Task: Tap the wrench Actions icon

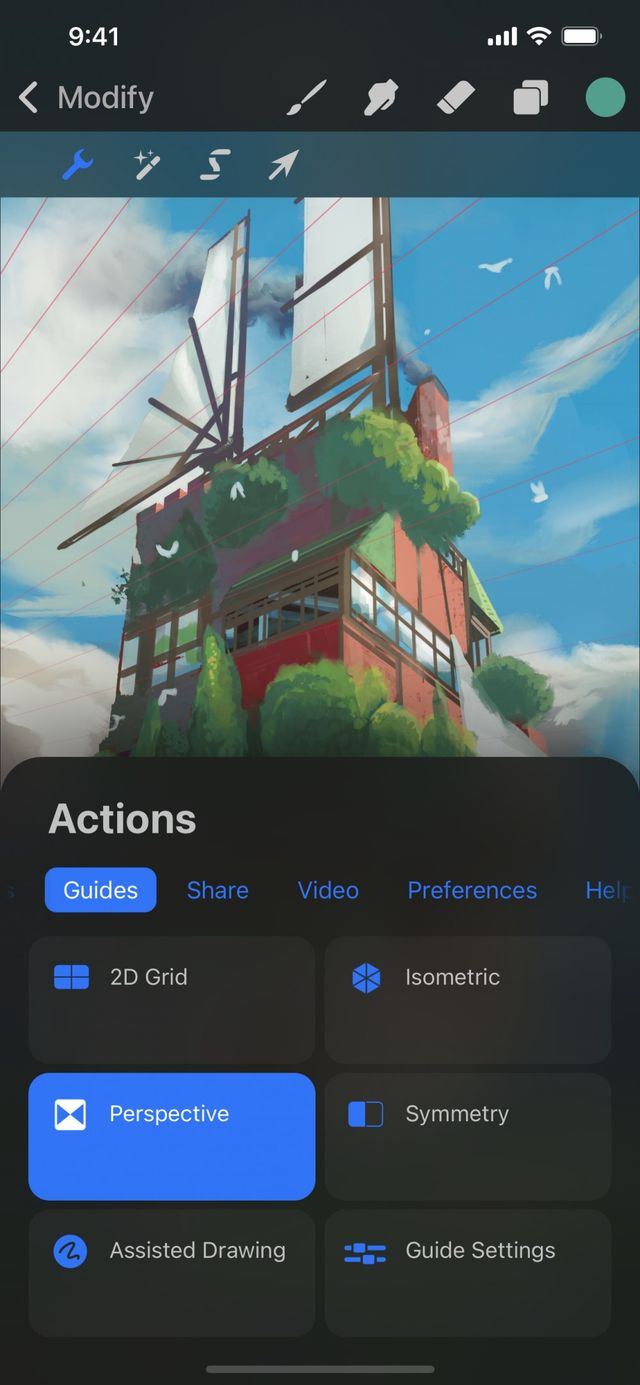Action: (x=77, y=165)
